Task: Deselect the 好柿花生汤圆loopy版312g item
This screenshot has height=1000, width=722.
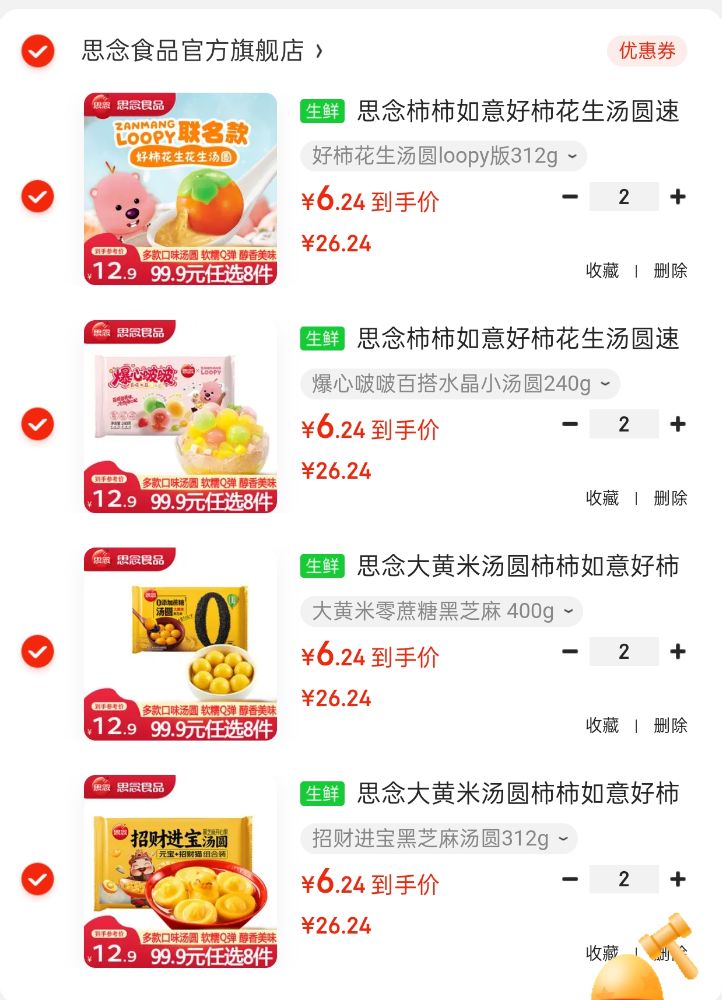Action: point(38,196)
